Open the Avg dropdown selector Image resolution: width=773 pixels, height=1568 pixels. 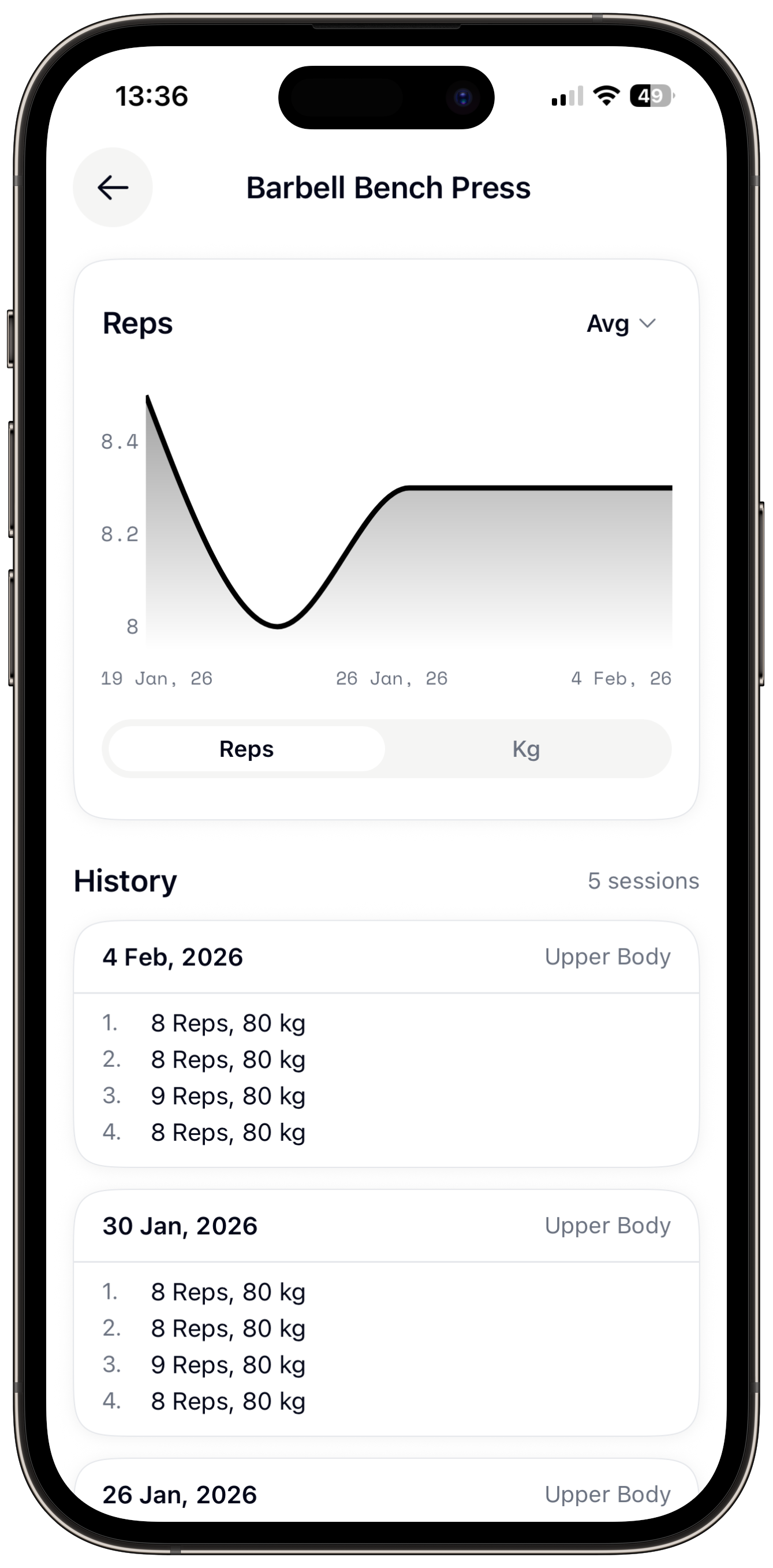click(621, 324)
